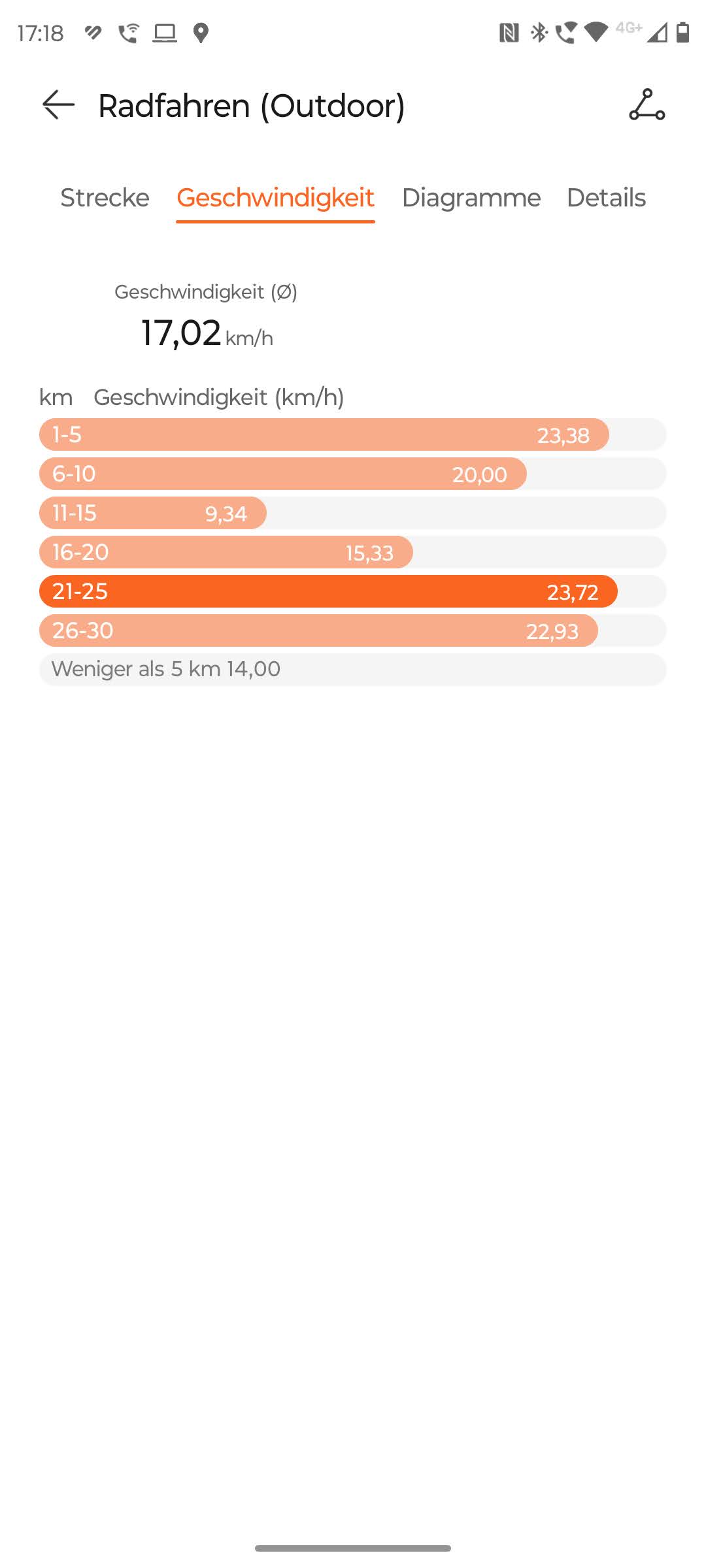Open the route icon in top bar

coord(647,105)
